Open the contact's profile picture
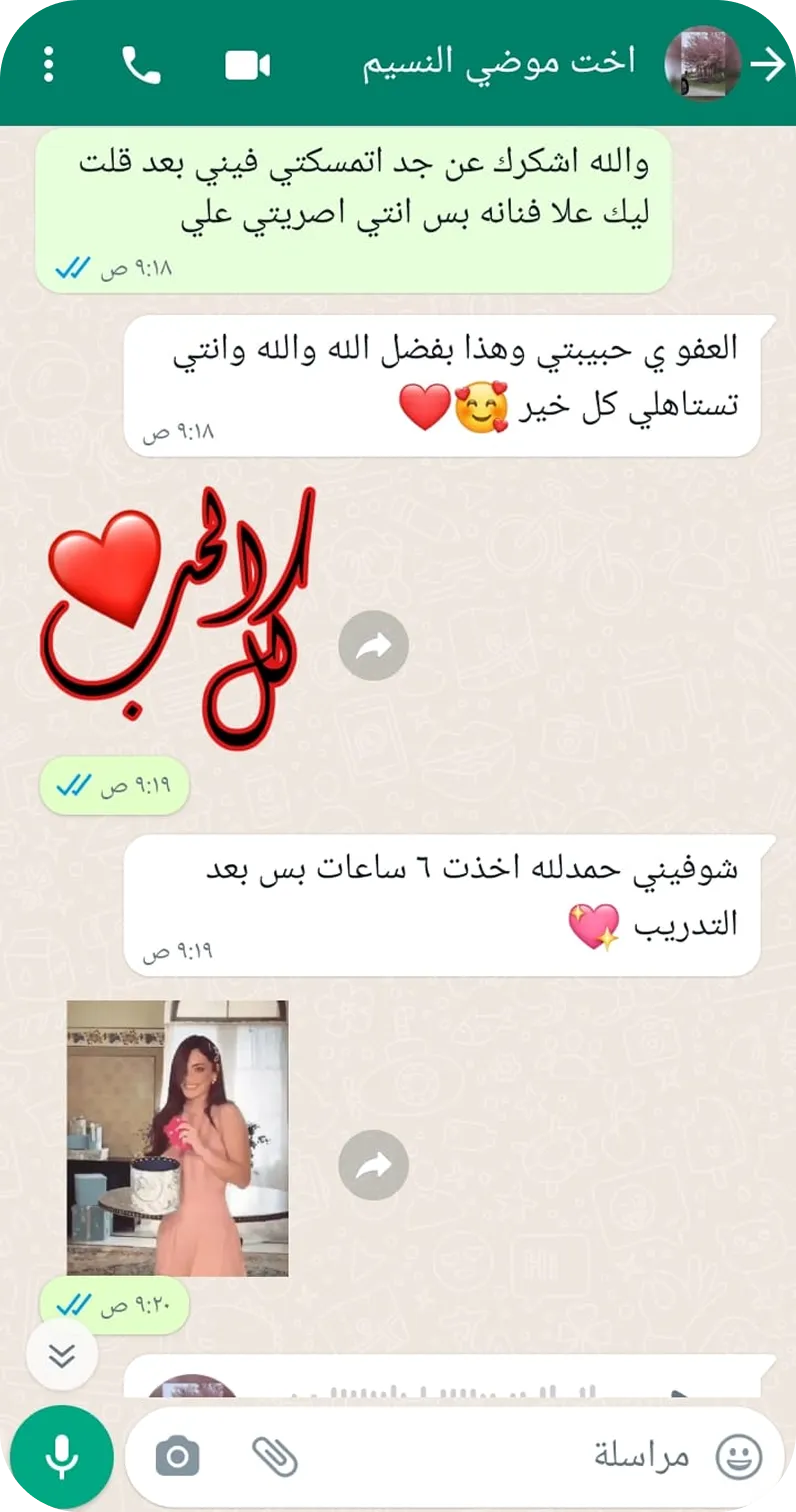The image size is (796, 1512). (x=703, y=63)
